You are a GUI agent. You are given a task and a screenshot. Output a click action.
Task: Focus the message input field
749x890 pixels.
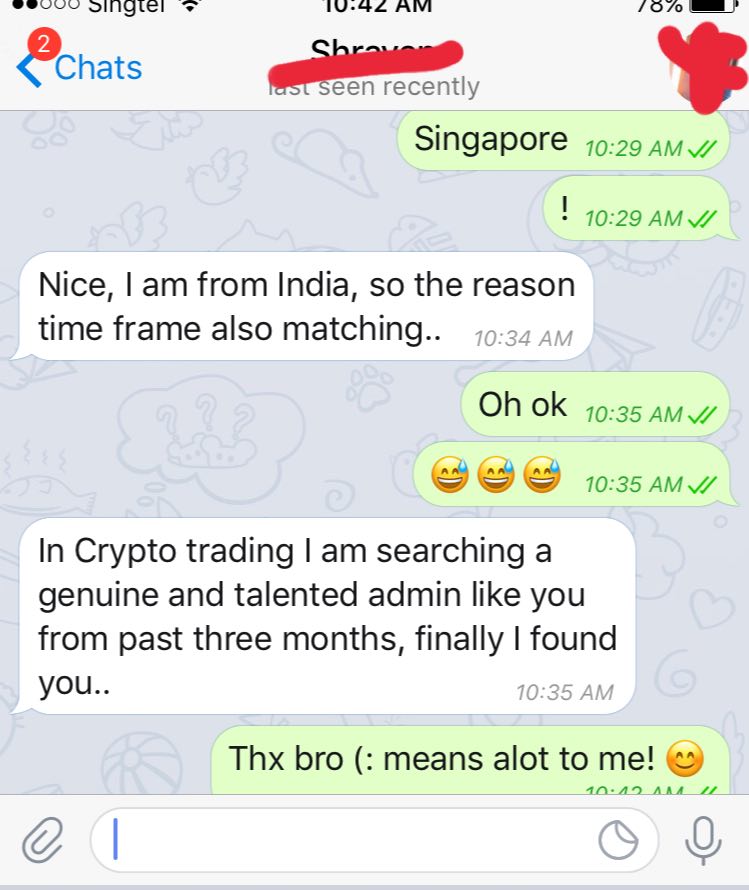pyautogui.click(x=350, y=841)
